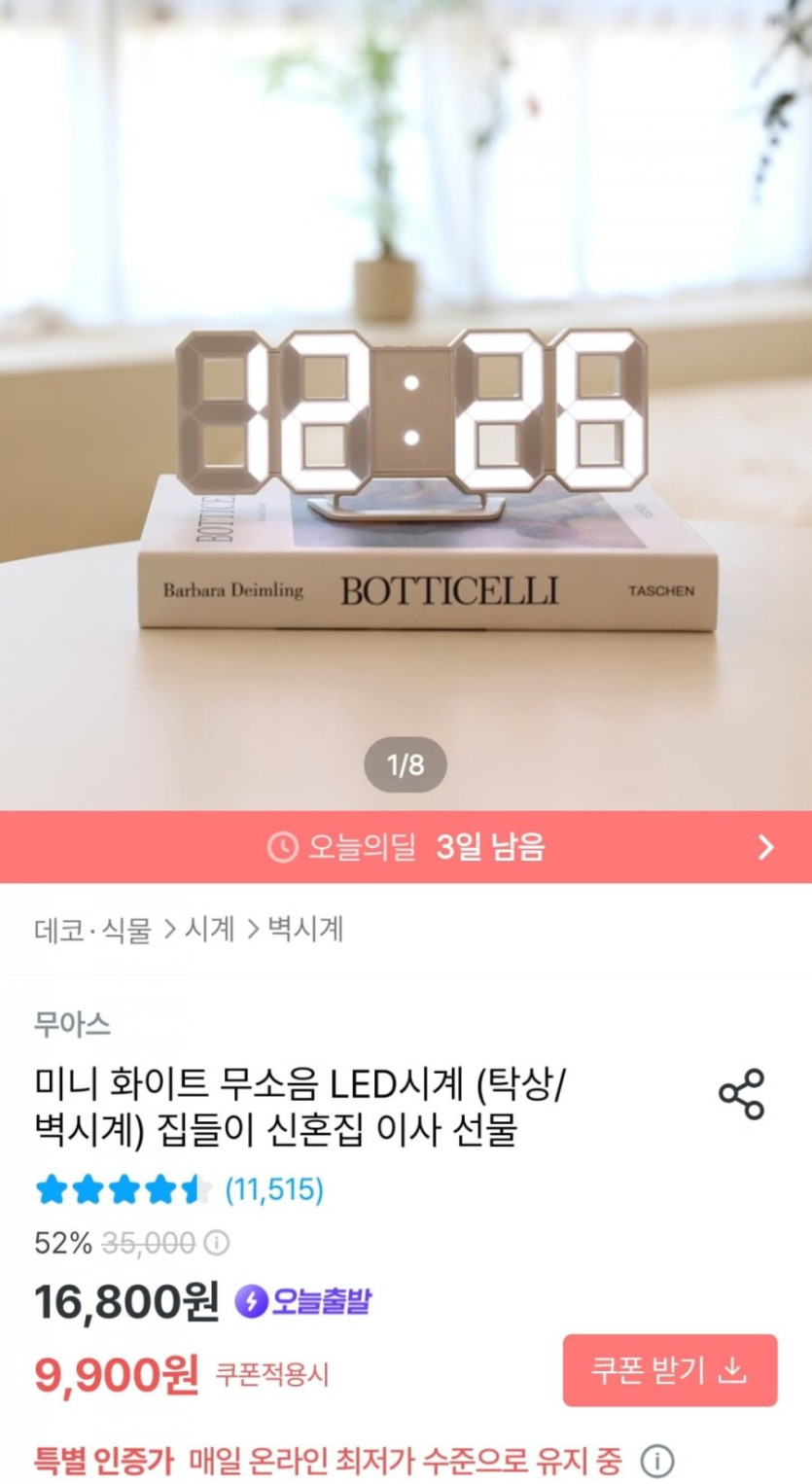Show info about the 35,000 original price
The height and width of the screenshot is (1484, 812).
click(217, 1243)
